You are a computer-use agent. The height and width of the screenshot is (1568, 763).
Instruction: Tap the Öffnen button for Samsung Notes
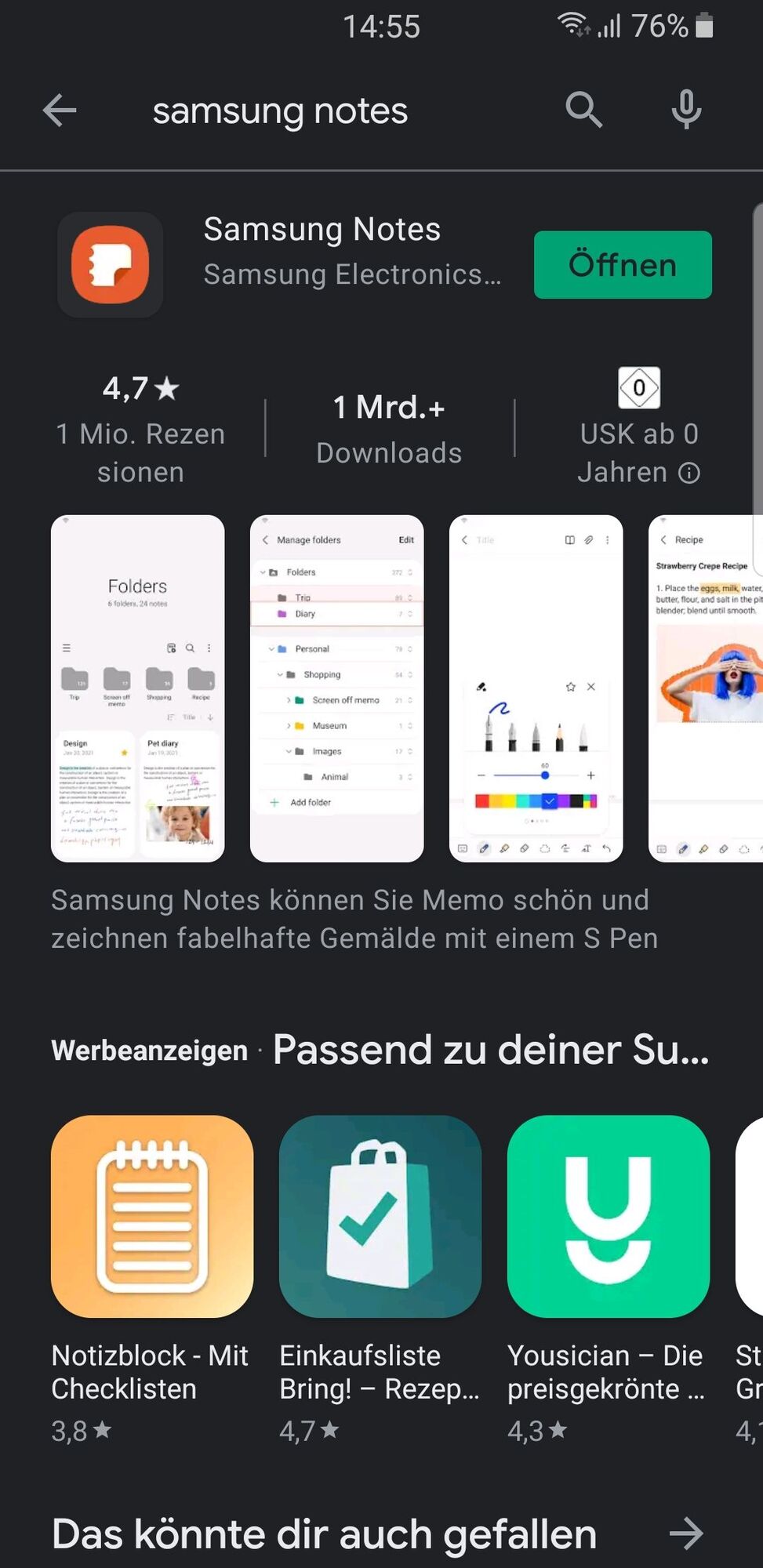(623, 265)
